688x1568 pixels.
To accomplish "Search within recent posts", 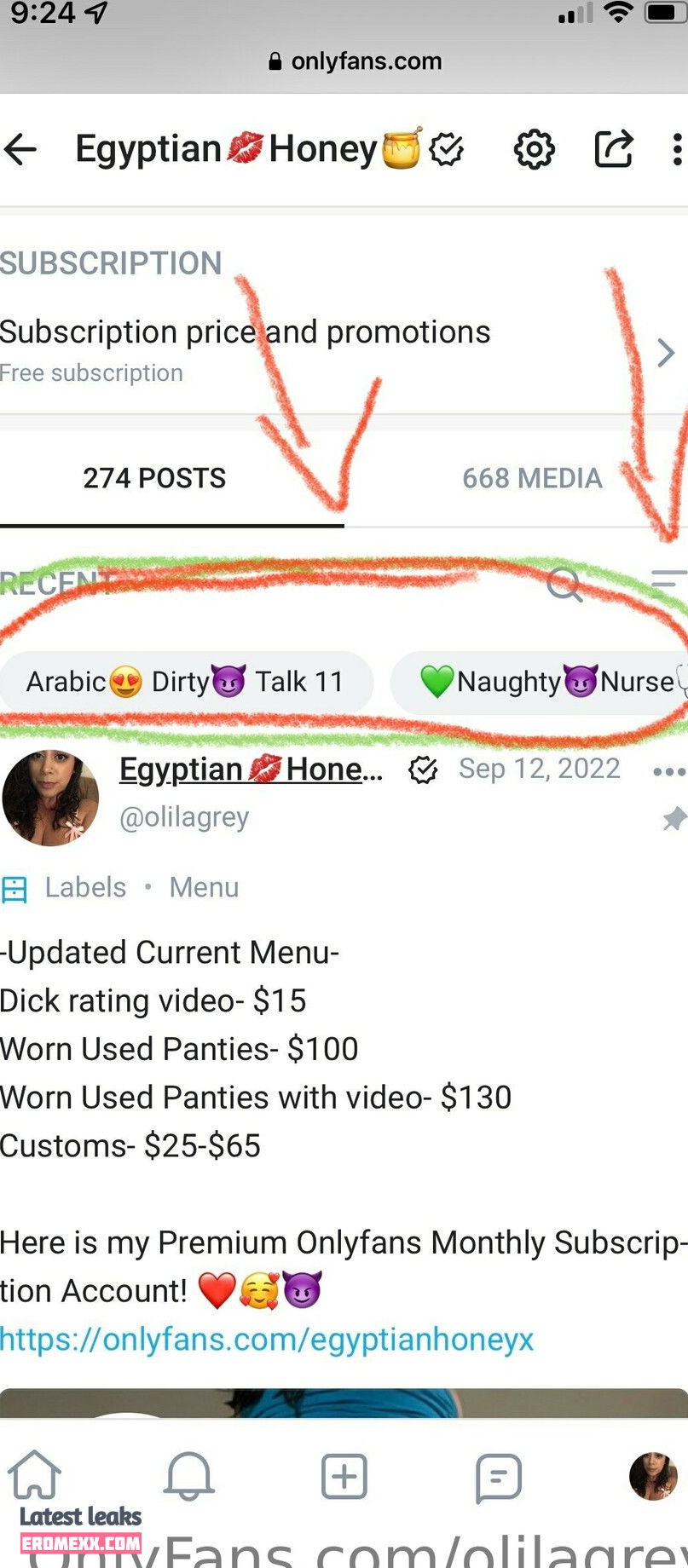I will click(x=564, y=584).
